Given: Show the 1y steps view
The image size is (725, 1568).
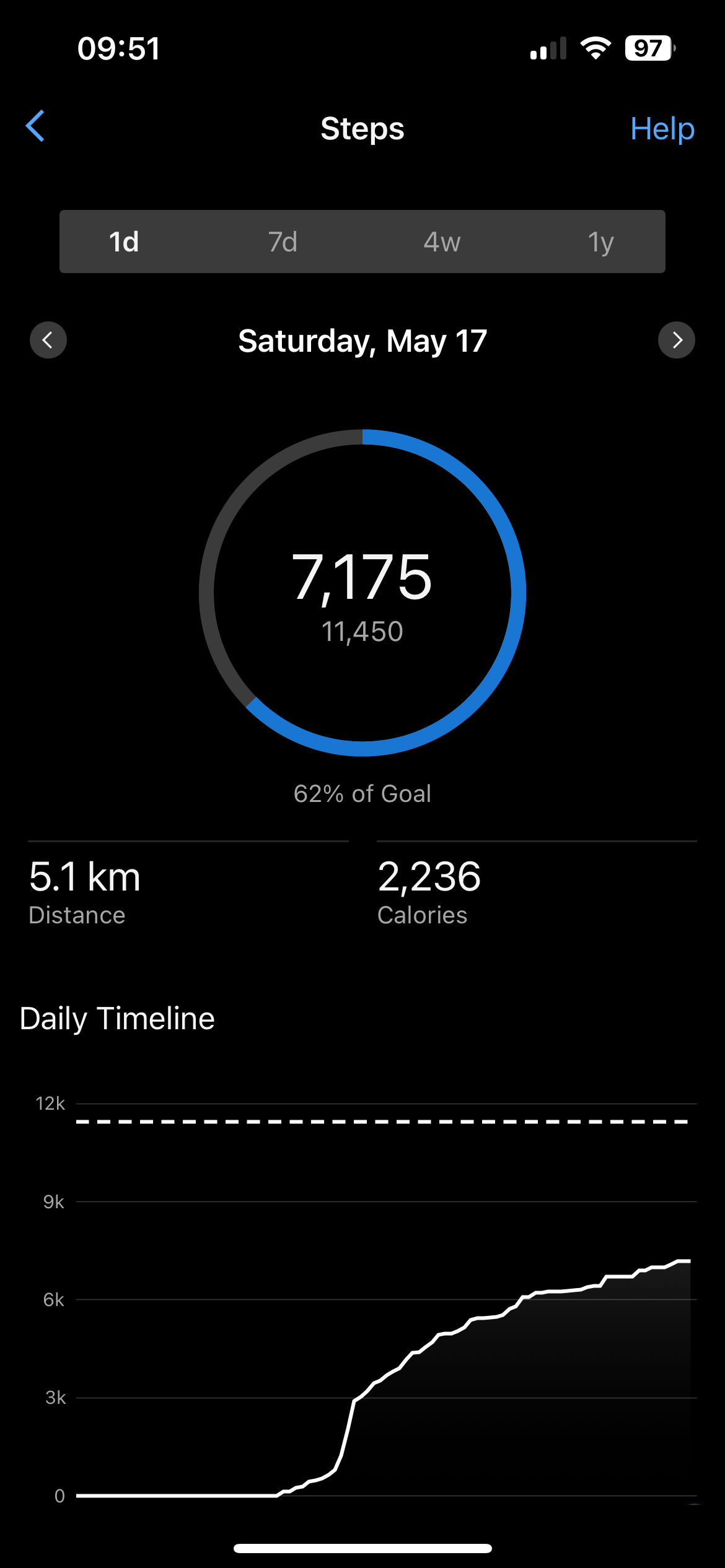Looking at the screenshot, I should pos(600,242).
